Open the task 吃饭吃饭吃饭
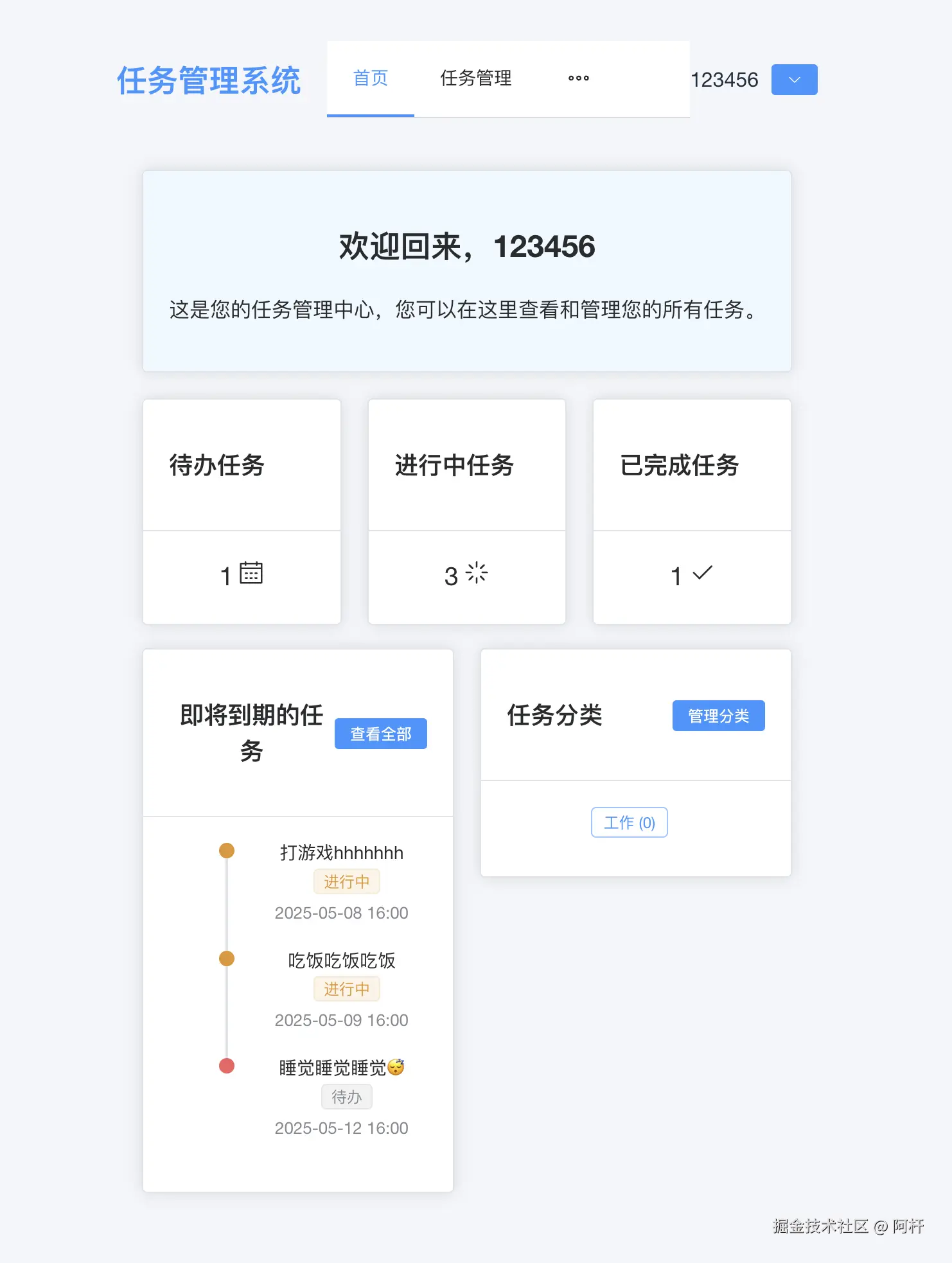This screenshot has height=1263, width=952. point(341,960)
